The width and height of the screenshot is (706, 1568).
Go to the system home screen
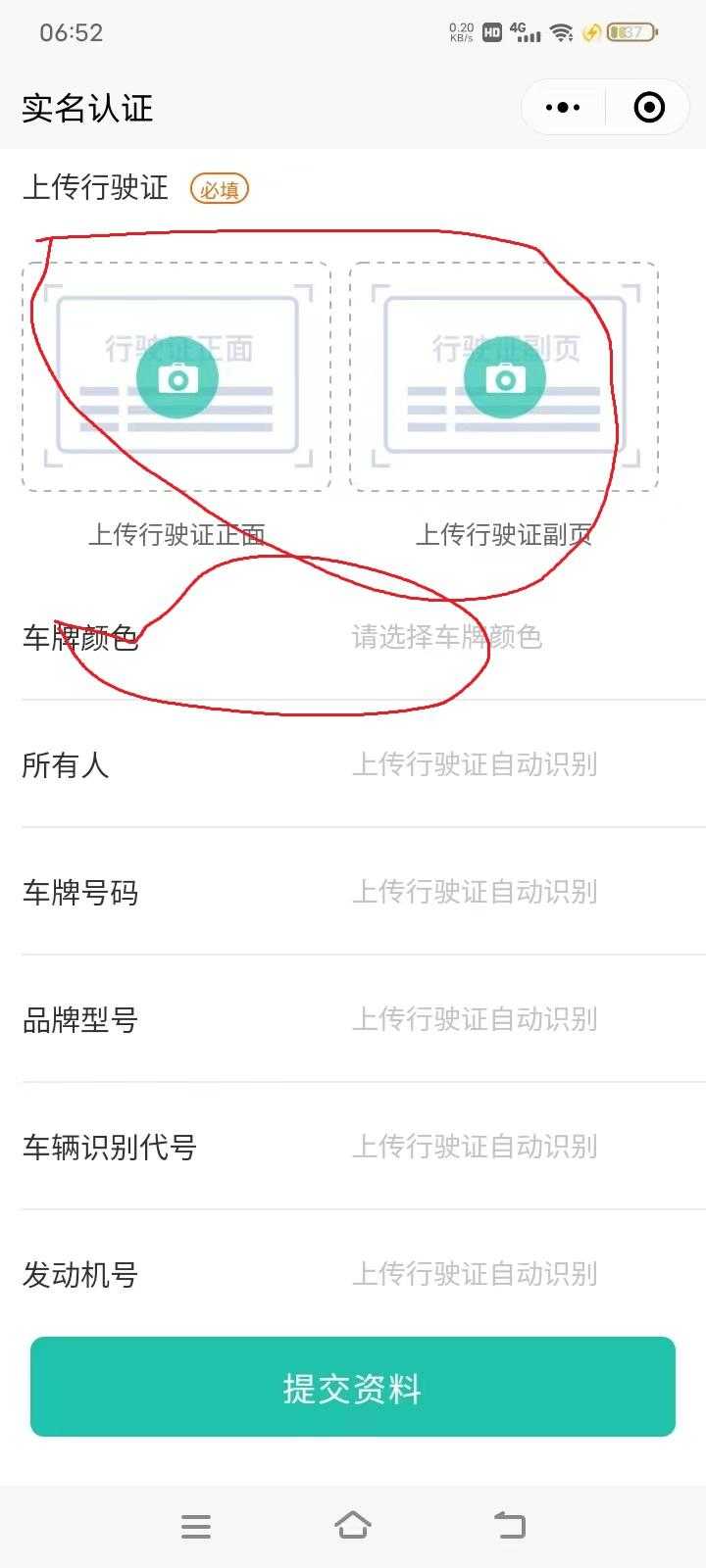[x=353, y=1525]
